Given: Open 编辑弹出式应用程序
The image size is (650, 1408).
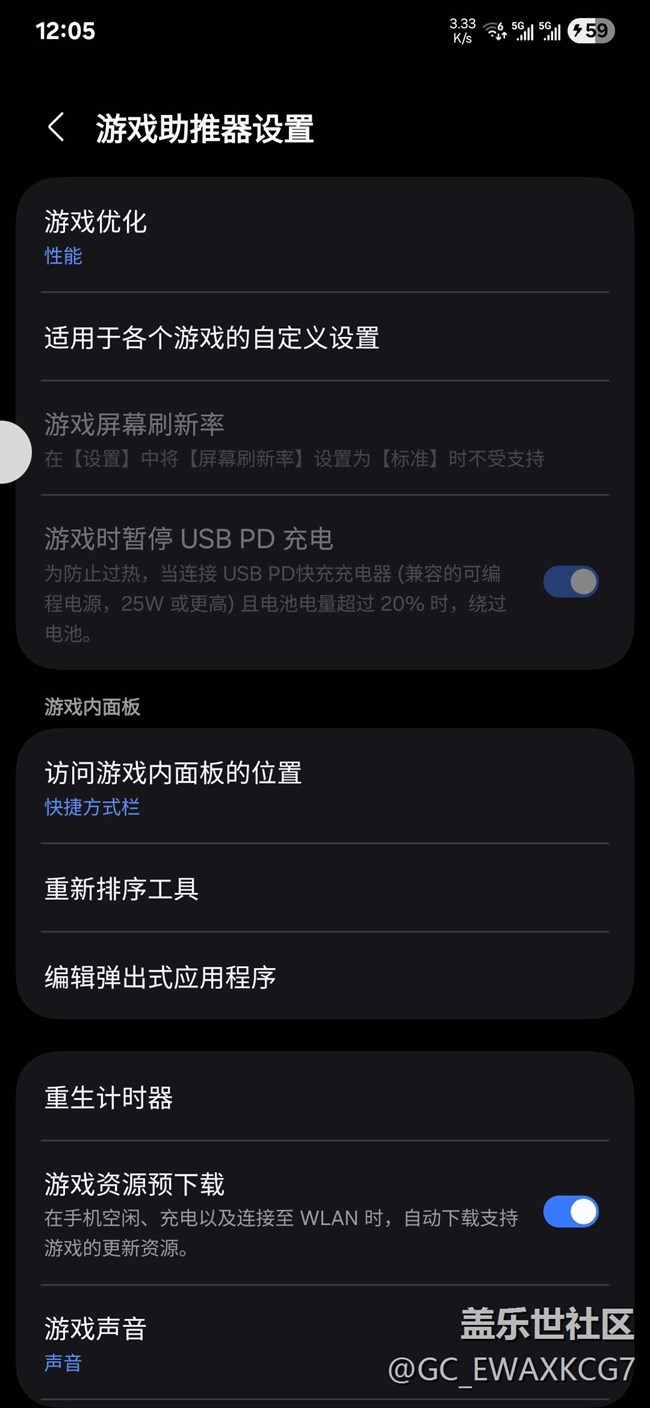Looking at the screenshot, I should coord(325,976).
